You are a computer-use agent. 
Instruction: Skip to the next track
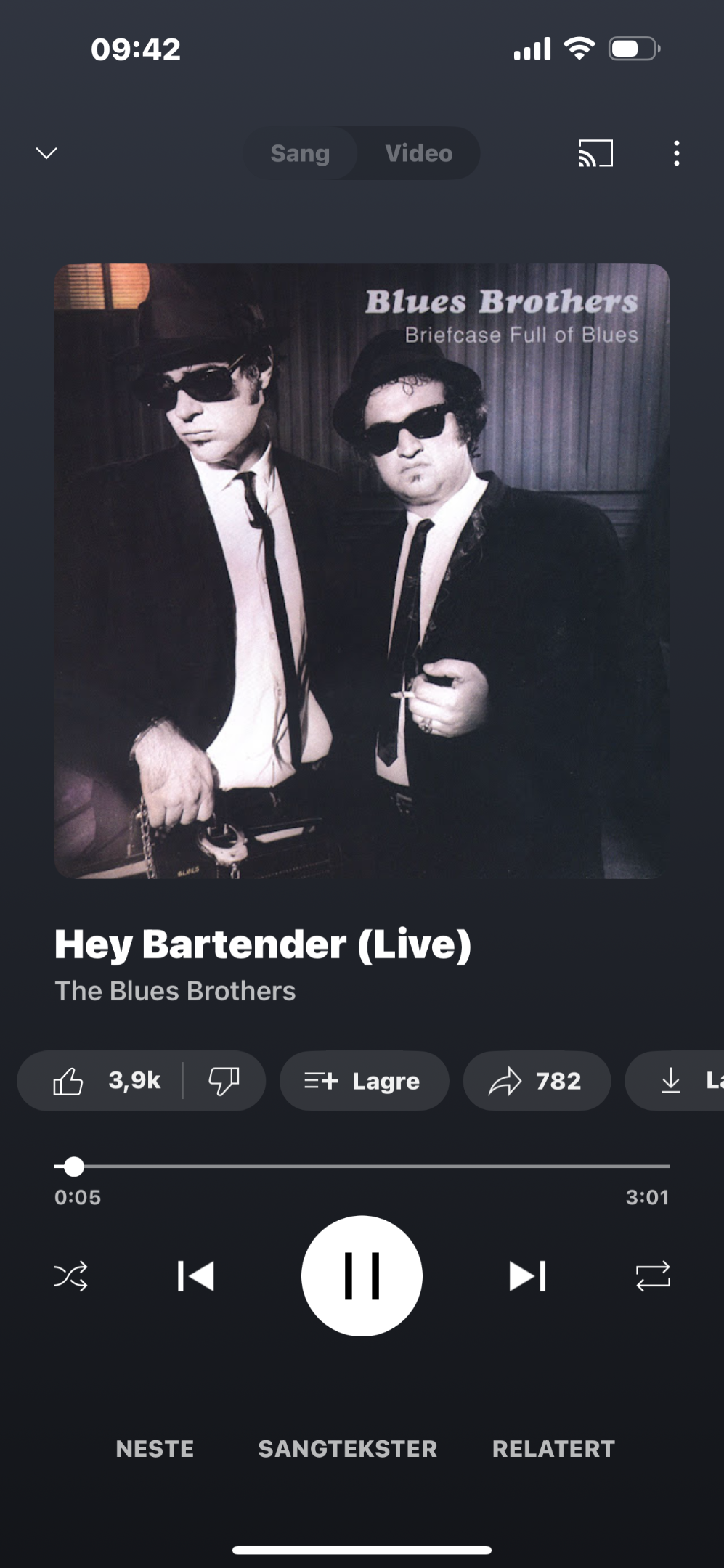pos(527,1276)
